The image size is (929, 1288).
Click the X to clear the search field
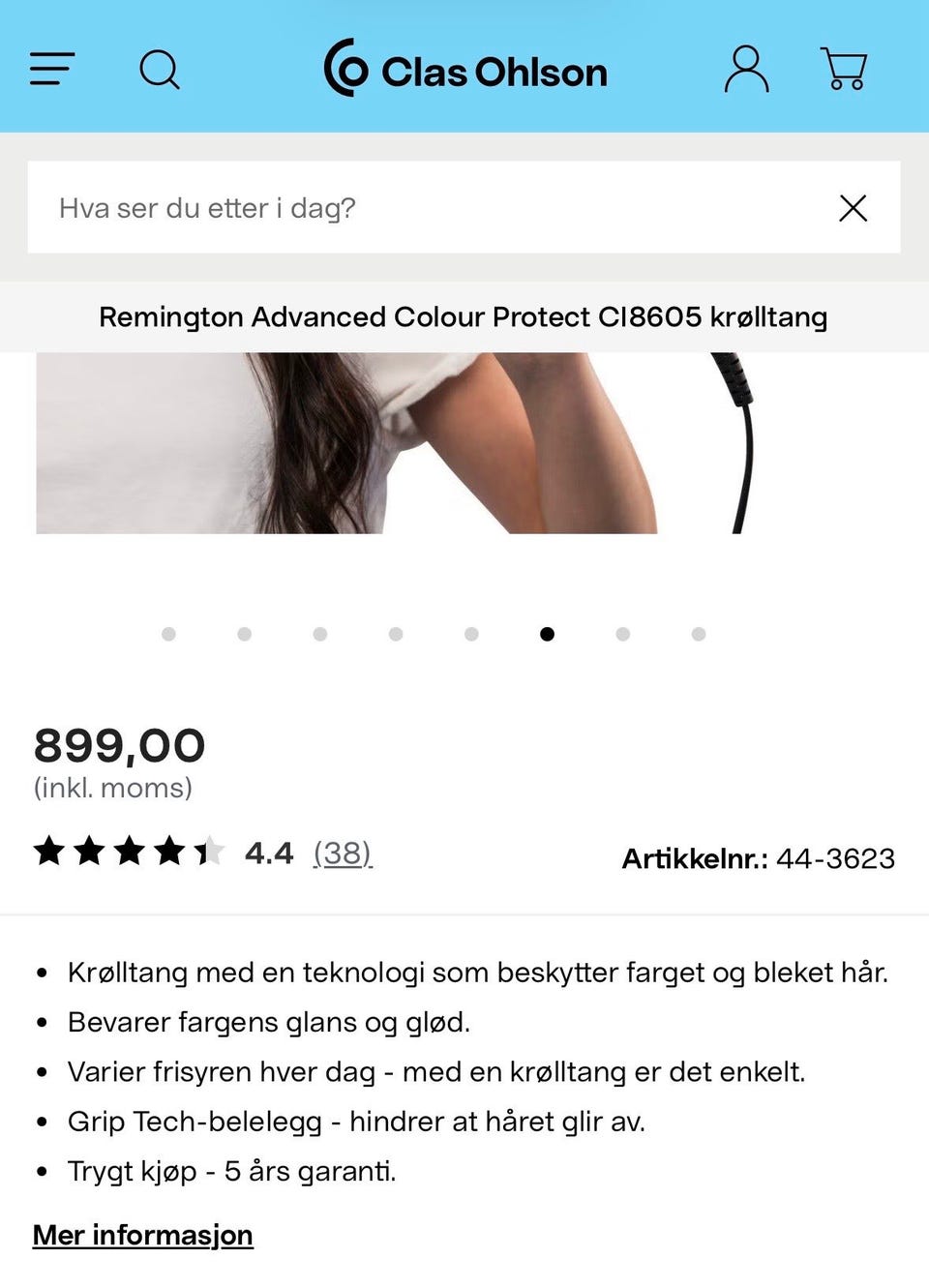853,208
